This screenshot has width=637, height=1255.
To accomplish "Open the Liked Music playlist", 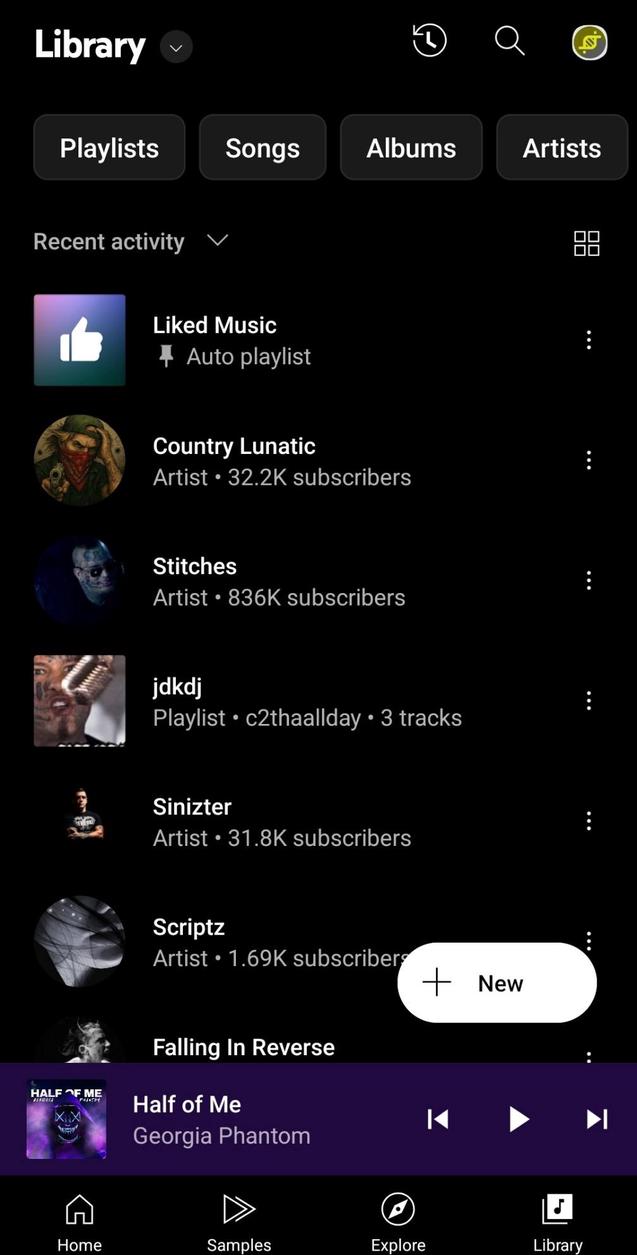I will pyautogui.click(x=214, y=340).
